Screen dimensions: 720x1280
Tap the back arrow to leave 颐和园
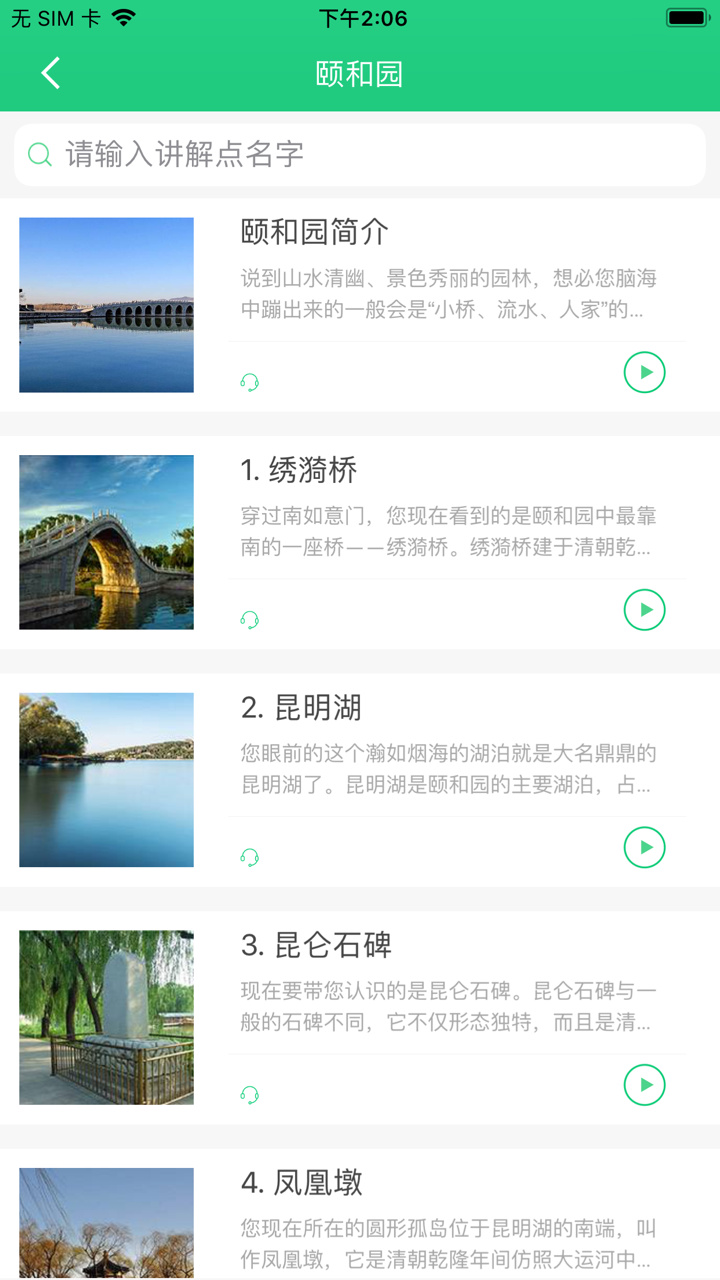coord(50,72)
